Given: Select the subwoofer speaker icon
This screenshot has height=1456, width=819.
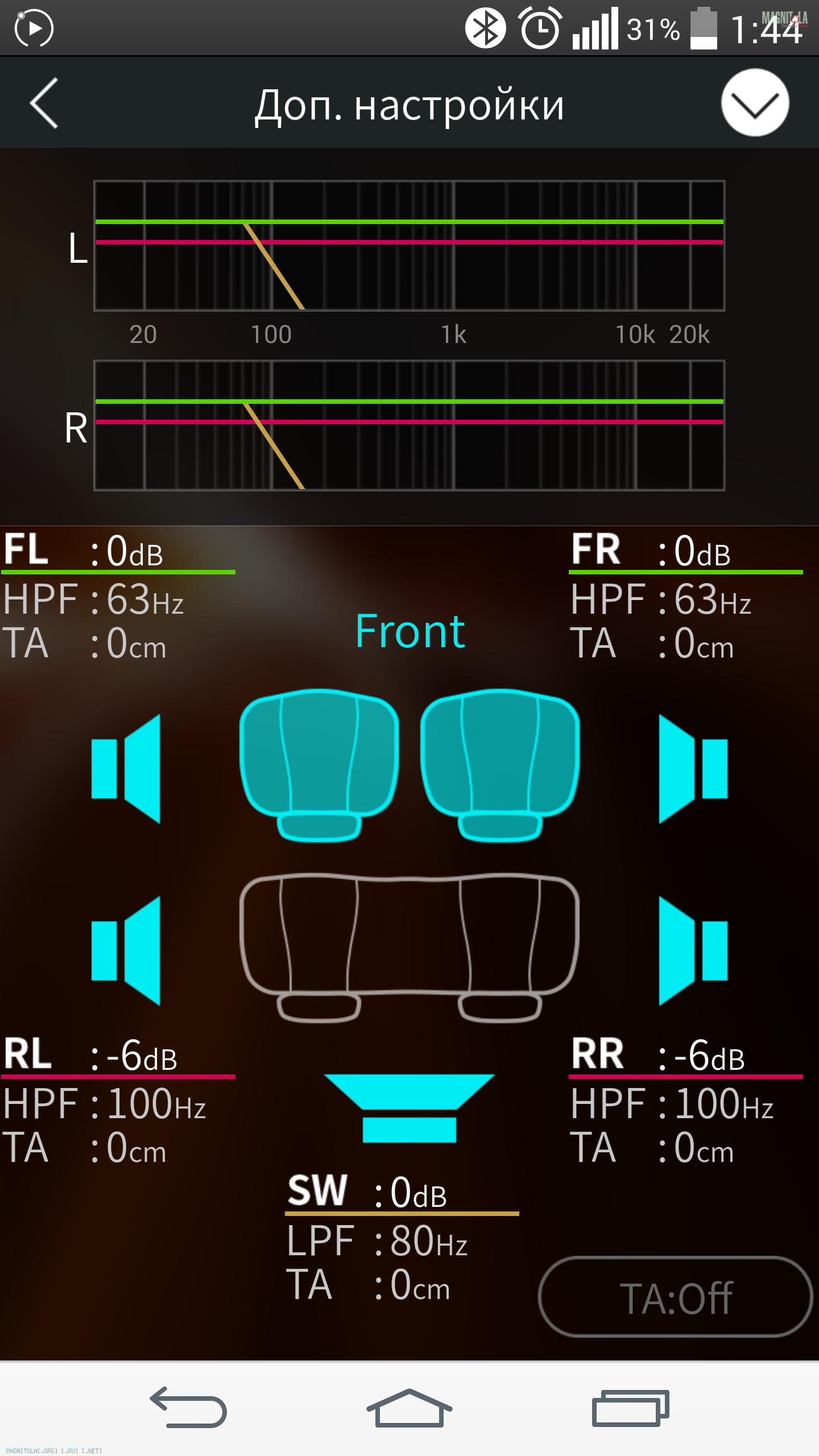Looking at the screenshot, I should 409,1108.
